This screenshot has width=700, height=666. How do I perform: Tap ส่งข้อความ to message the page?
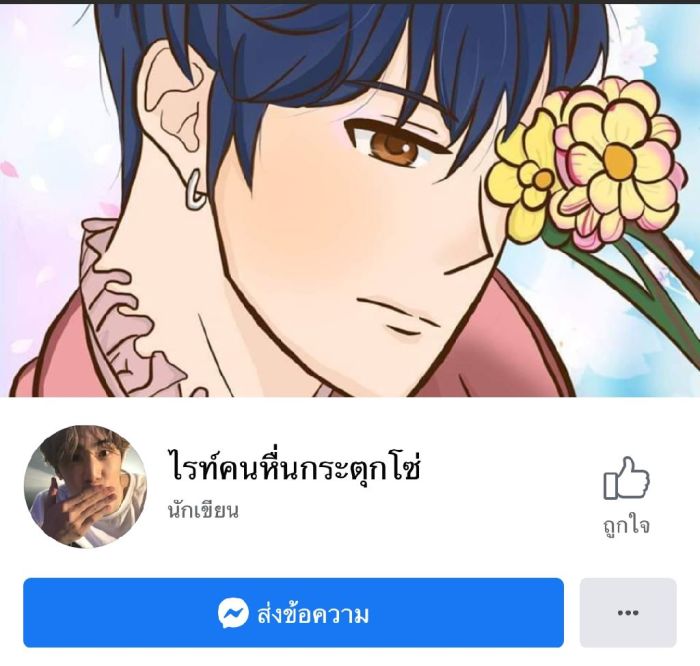coord(293,612)
